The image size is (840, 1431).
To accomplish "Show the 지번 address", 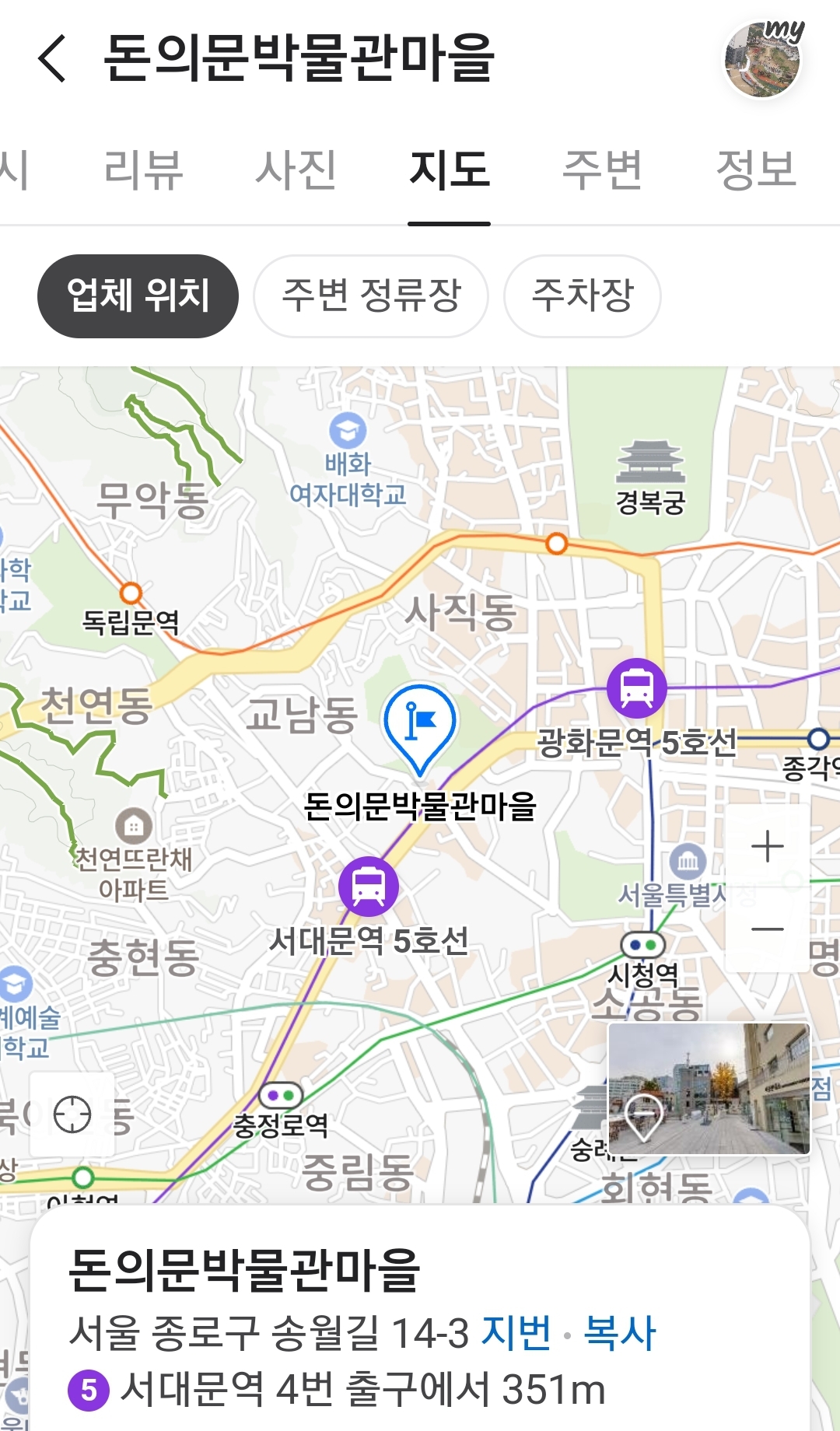I will pos(516,1332).
